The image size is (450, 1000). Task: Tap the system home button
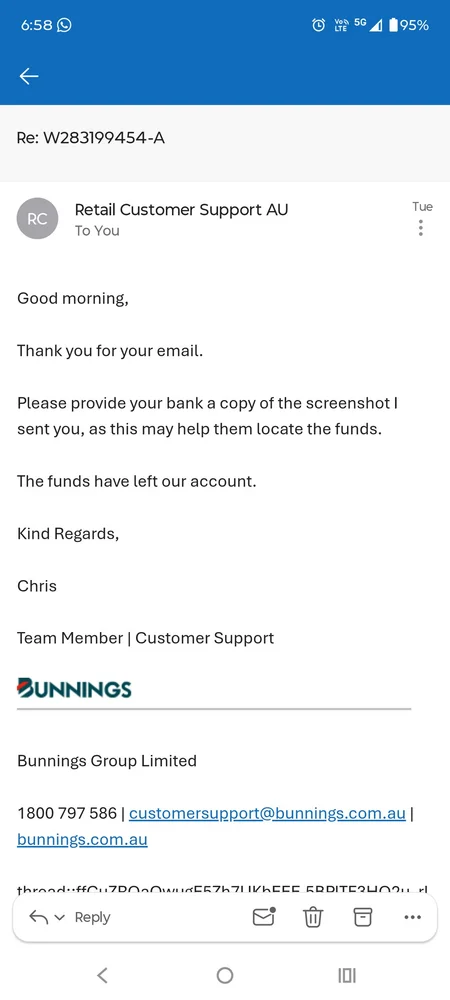pos(224,975)
